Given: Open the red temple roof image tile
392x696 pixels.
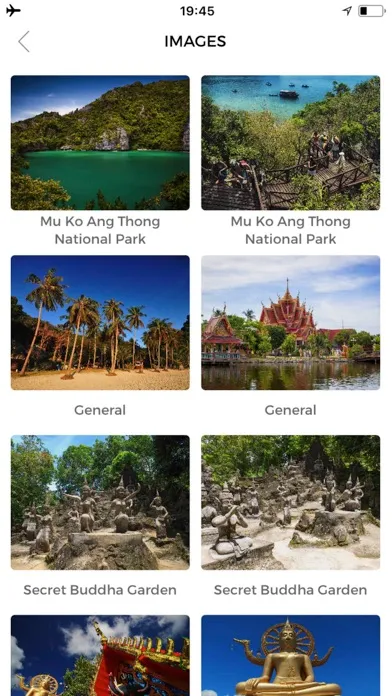Looking at the screenshot, I should pyautogui.click(x=100, y=655).
